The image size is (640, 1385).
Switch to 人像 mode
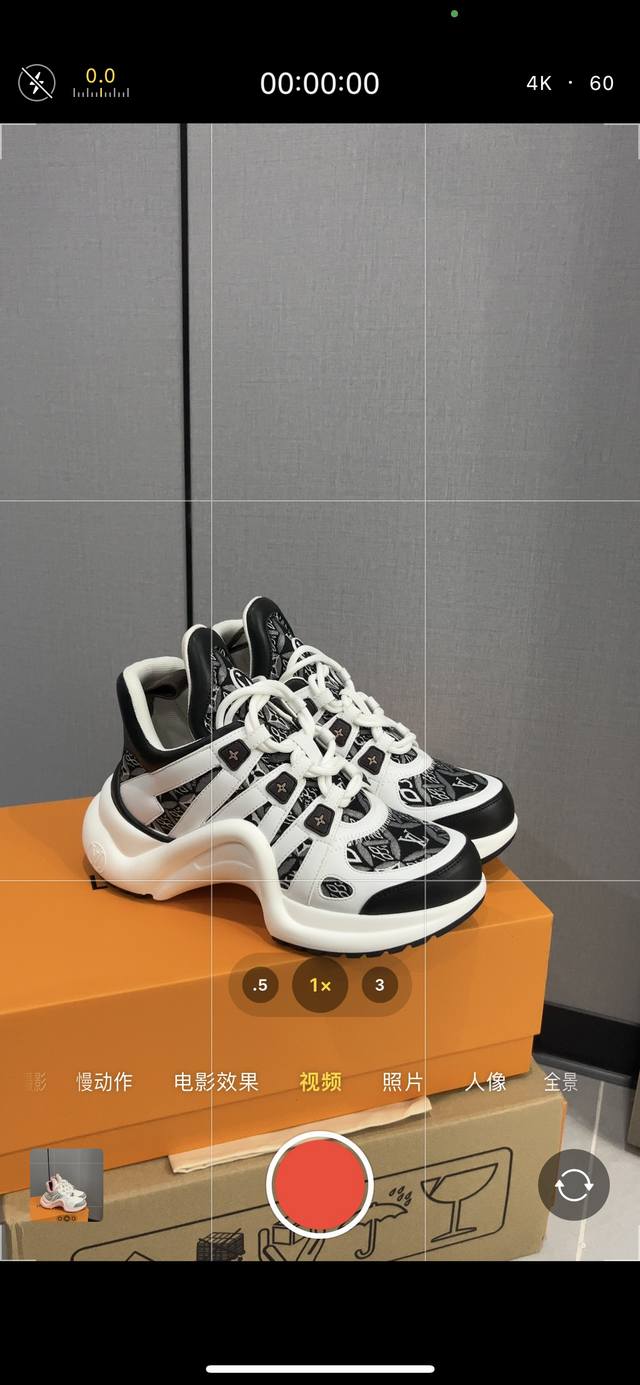pos(485,1082)
